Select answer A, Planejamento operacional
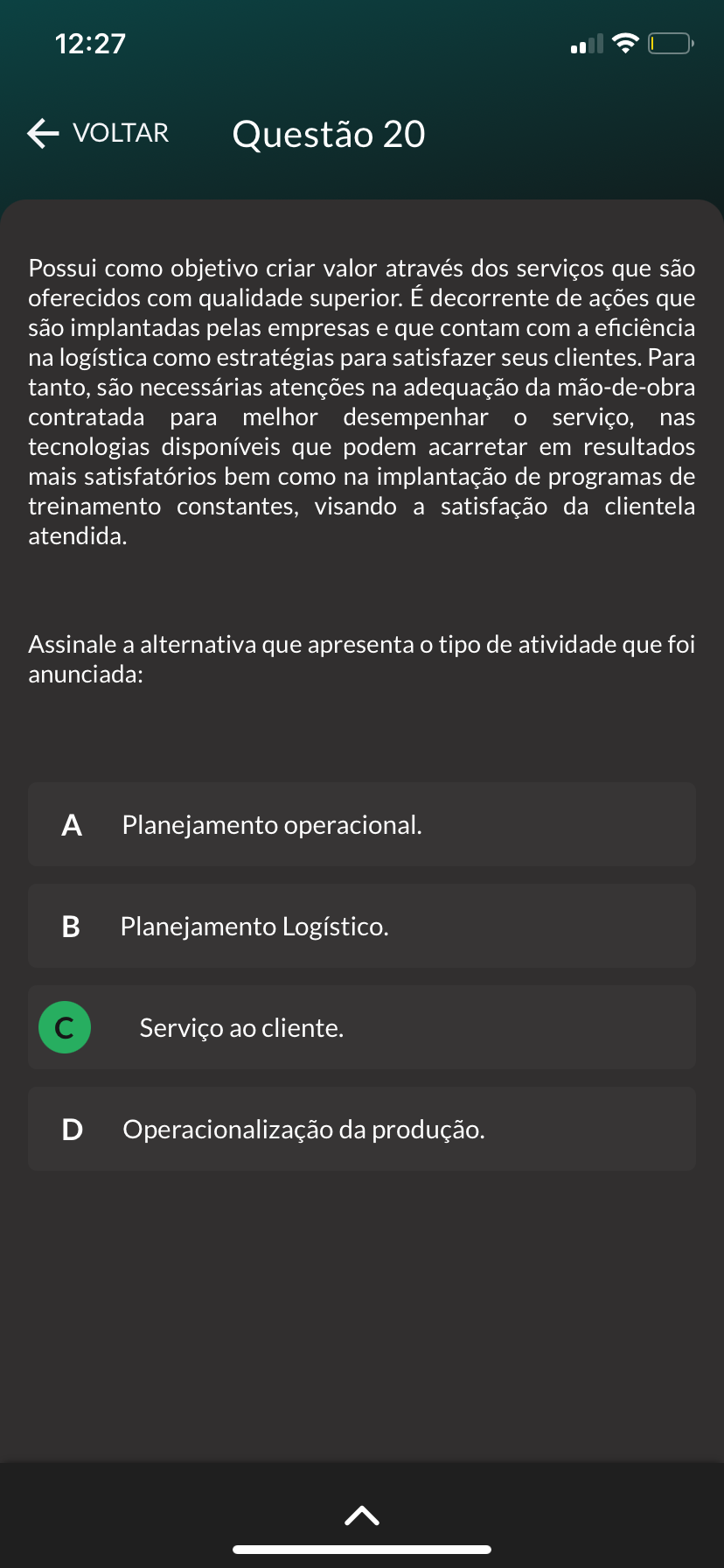 [x=361, y=824]
